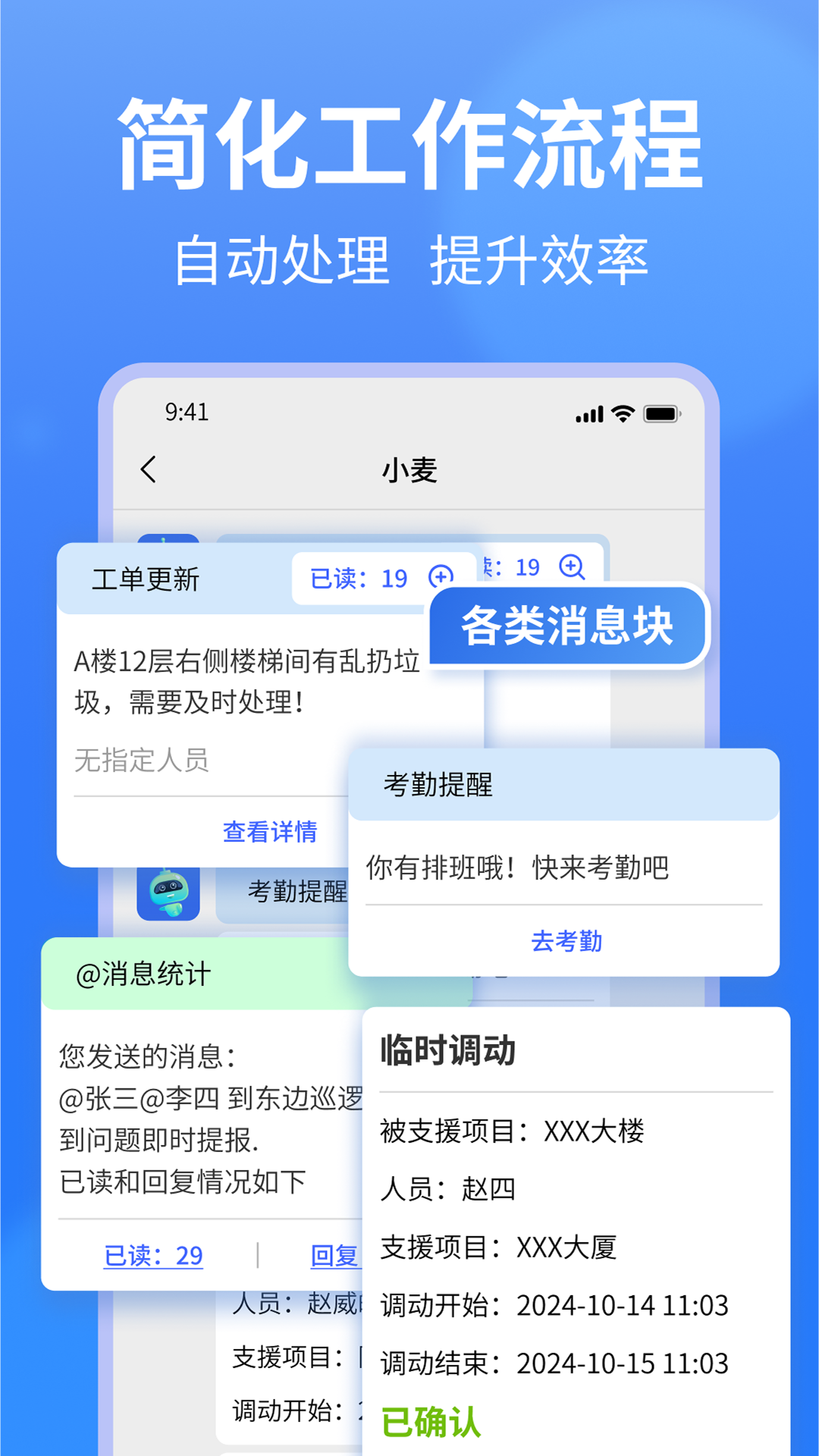Open 查看详情 on the 工单更新 card
Screen dimensions: 819x1456
click(x=269, y=832)
